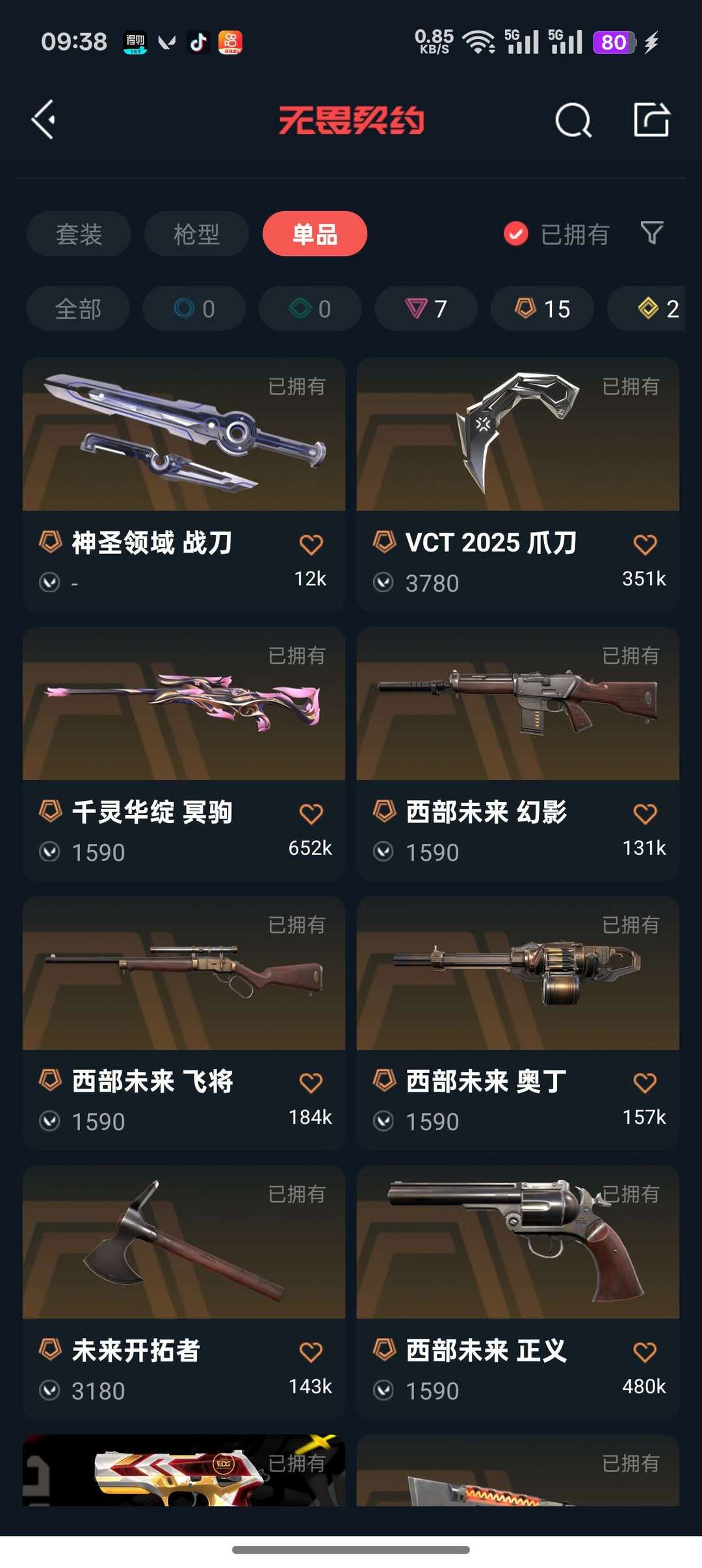Uncheck the 已拥有 filter checkbox

coord(516,234)
